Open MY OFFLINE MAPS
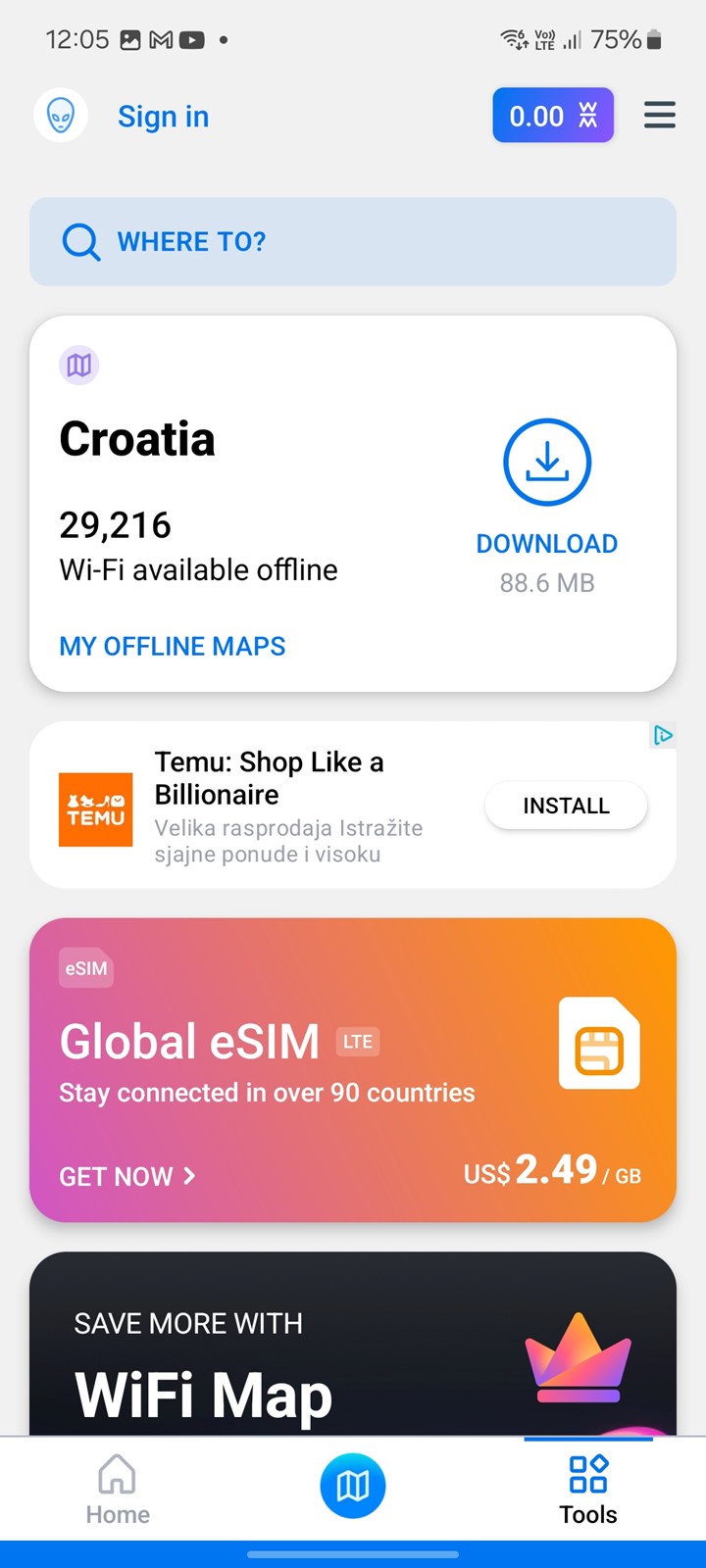Viewport: 706px width, 1568px height. coord(173,646)
